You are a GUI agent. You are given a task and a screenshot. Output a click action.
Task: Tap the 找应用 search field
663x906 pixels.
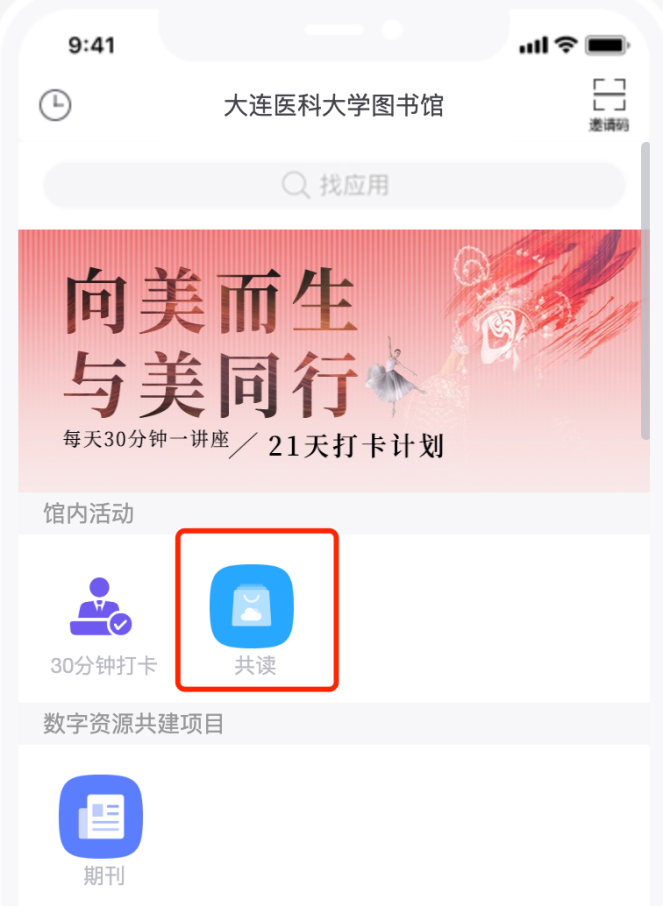click(x=335, y=185)
